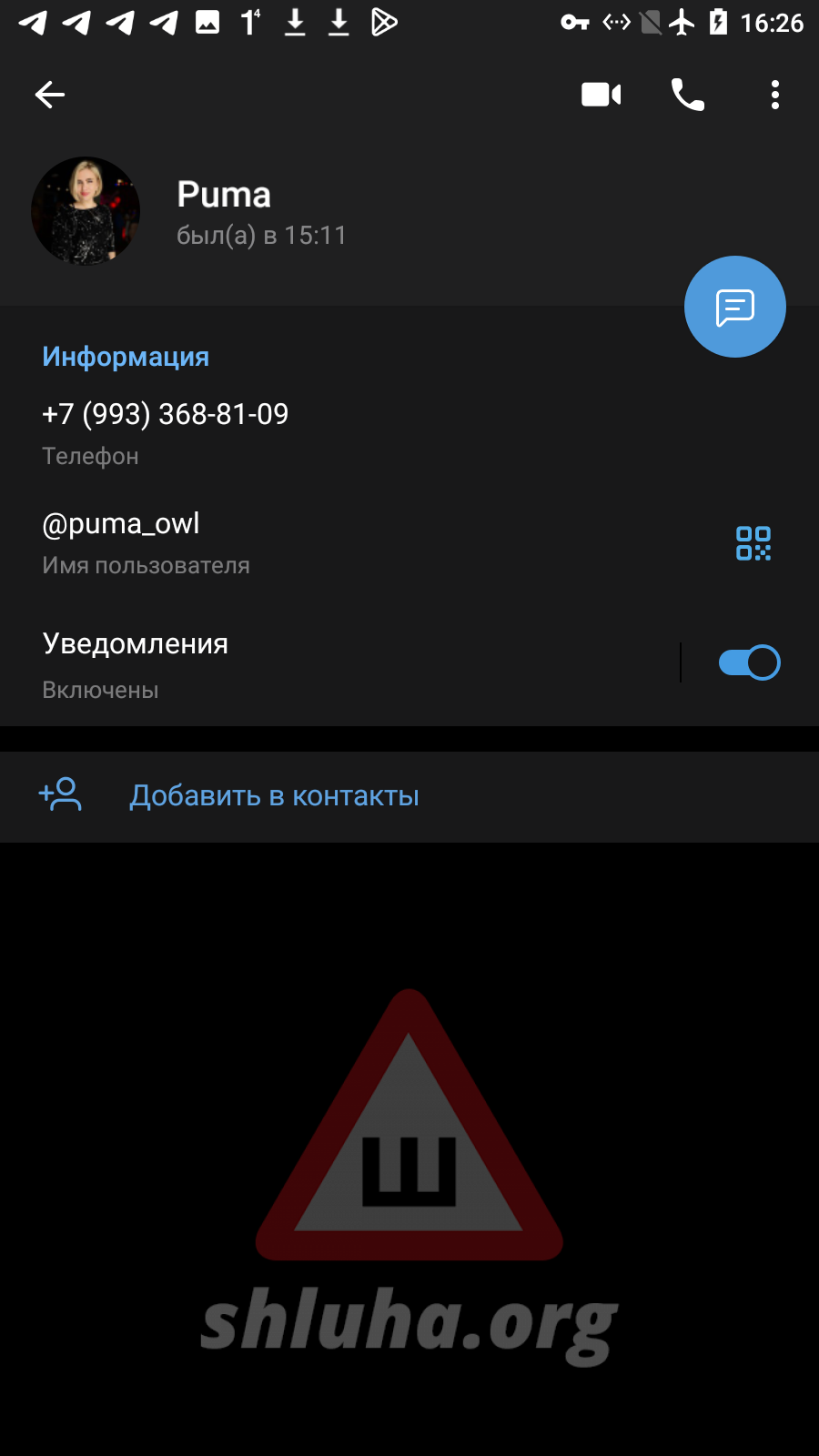Start a voice call with Puma
819x1456 pixels.
point(687,95)
